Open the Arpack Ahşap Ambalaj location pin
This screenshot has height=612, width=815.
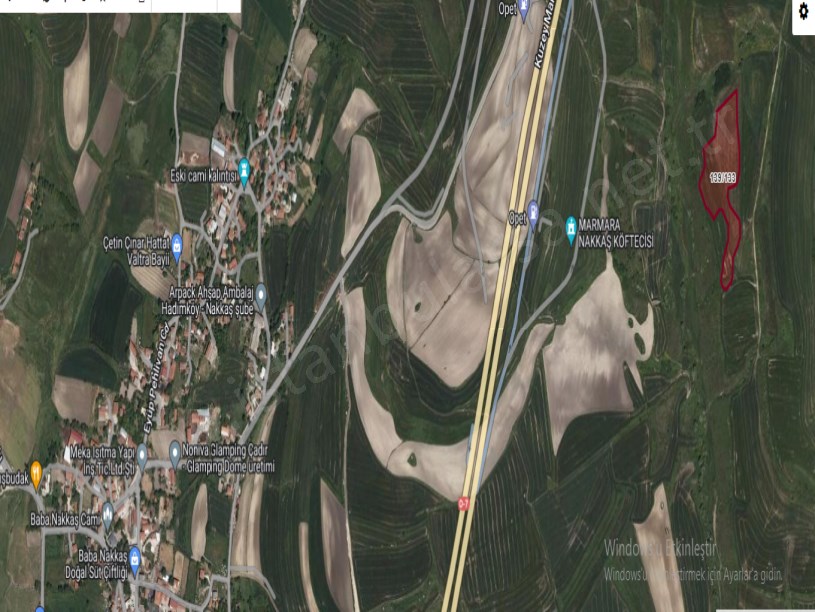pos(260,294)
